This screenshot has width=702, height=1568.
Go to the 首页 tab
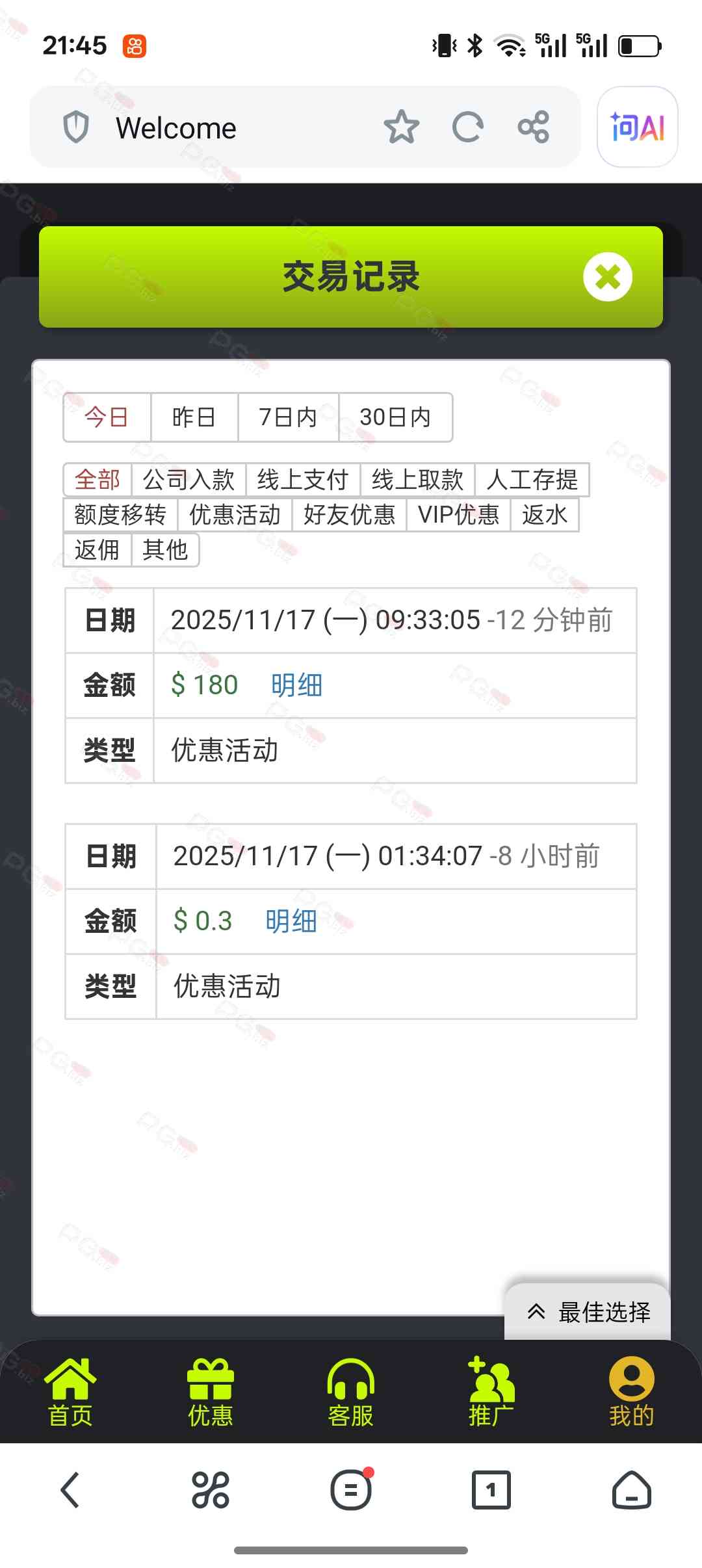point(70,1392)
